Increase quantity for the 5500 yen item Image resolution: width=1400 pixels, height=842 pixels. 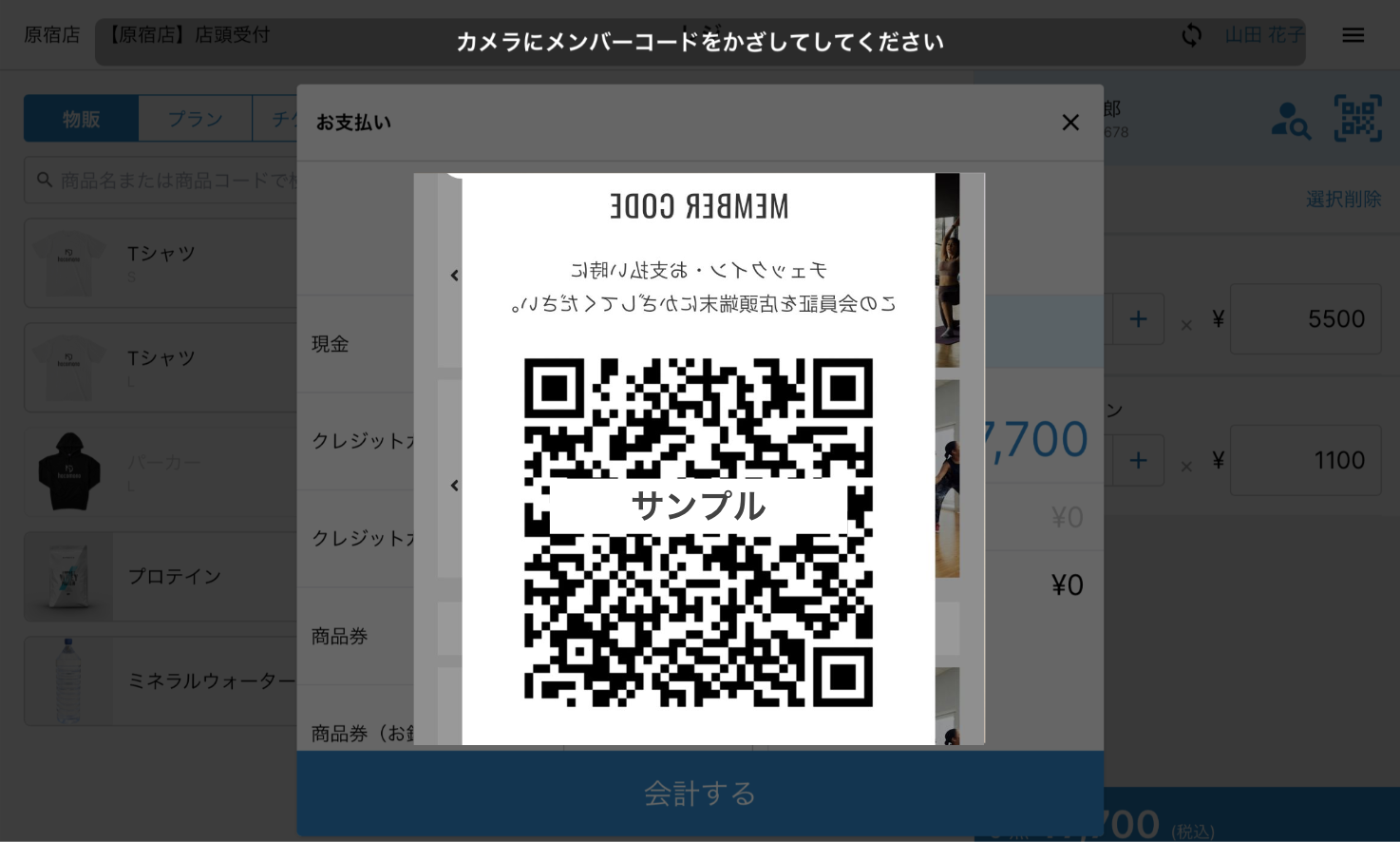click(1138, 319)
